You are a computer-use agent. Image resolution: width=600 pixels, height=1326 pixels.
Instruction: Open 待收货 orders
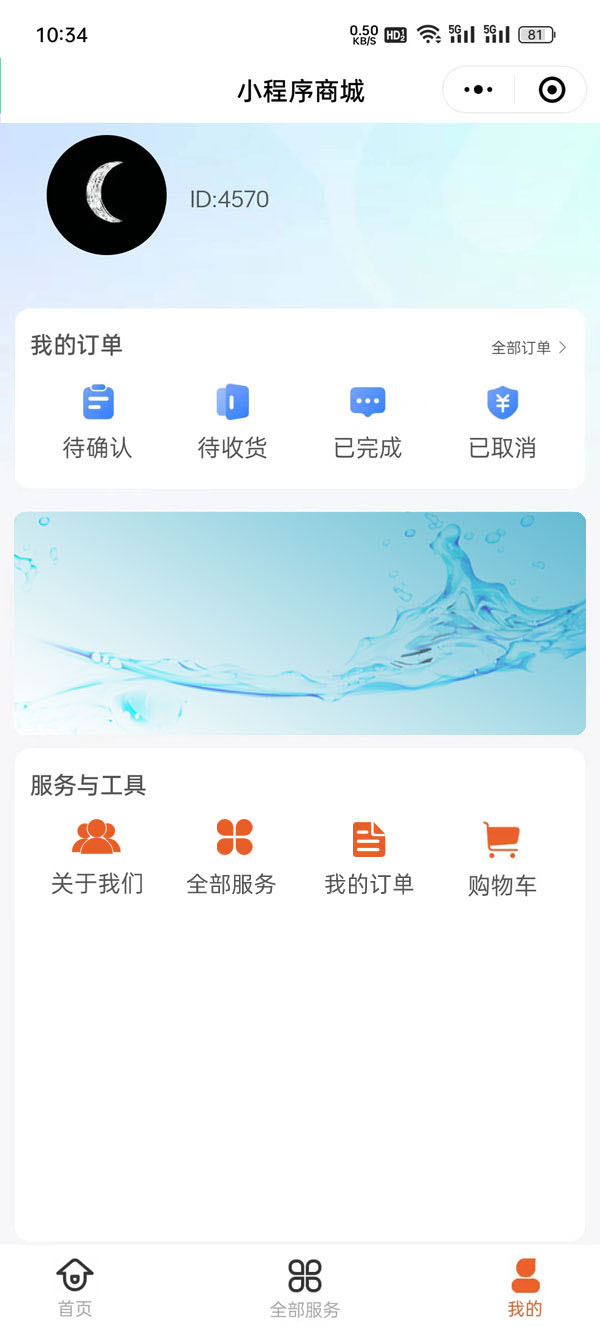coord(232,422)
